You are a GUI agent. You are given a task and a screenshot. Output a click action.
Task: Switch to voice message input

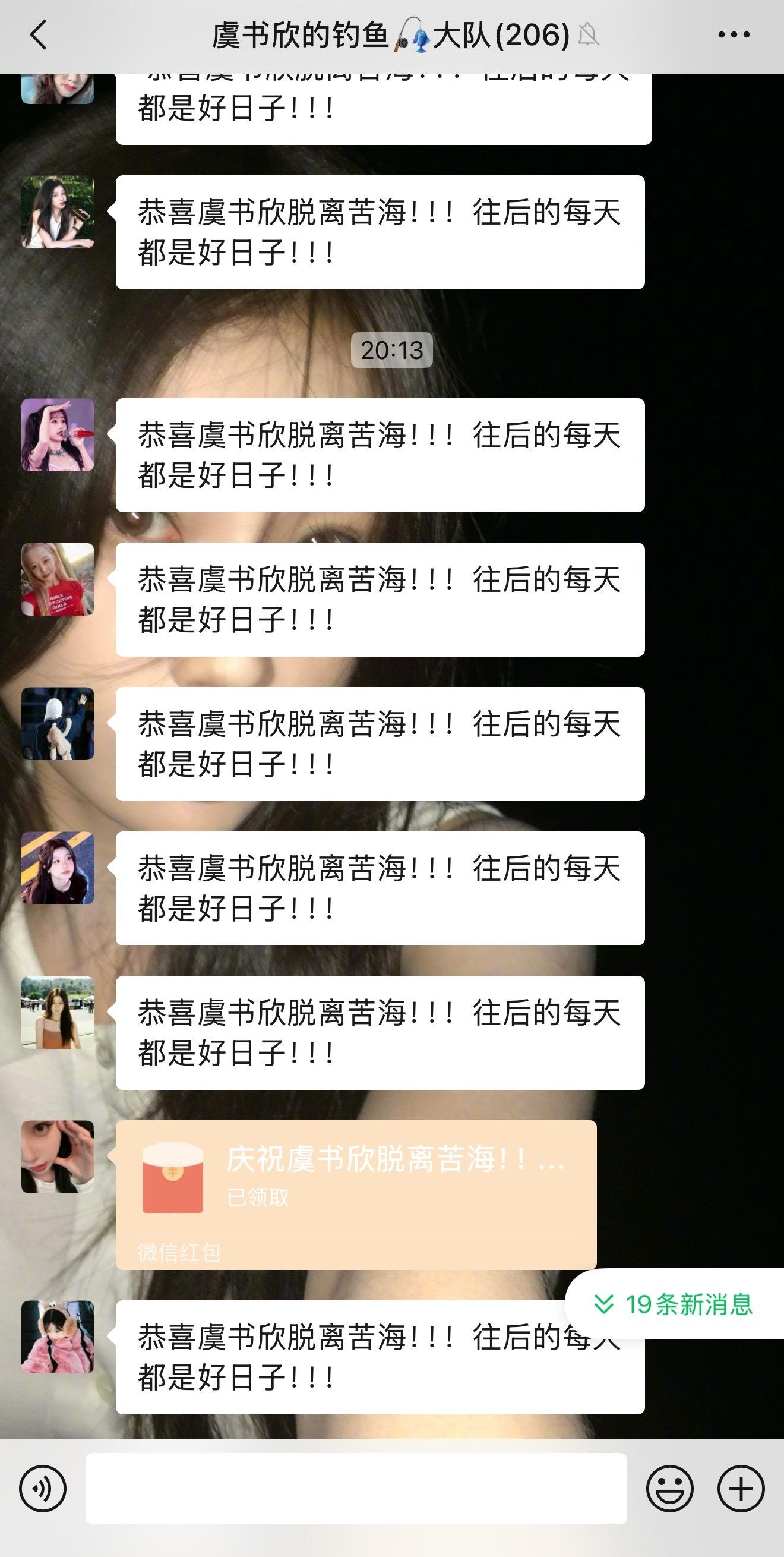tap(42, 1488)
